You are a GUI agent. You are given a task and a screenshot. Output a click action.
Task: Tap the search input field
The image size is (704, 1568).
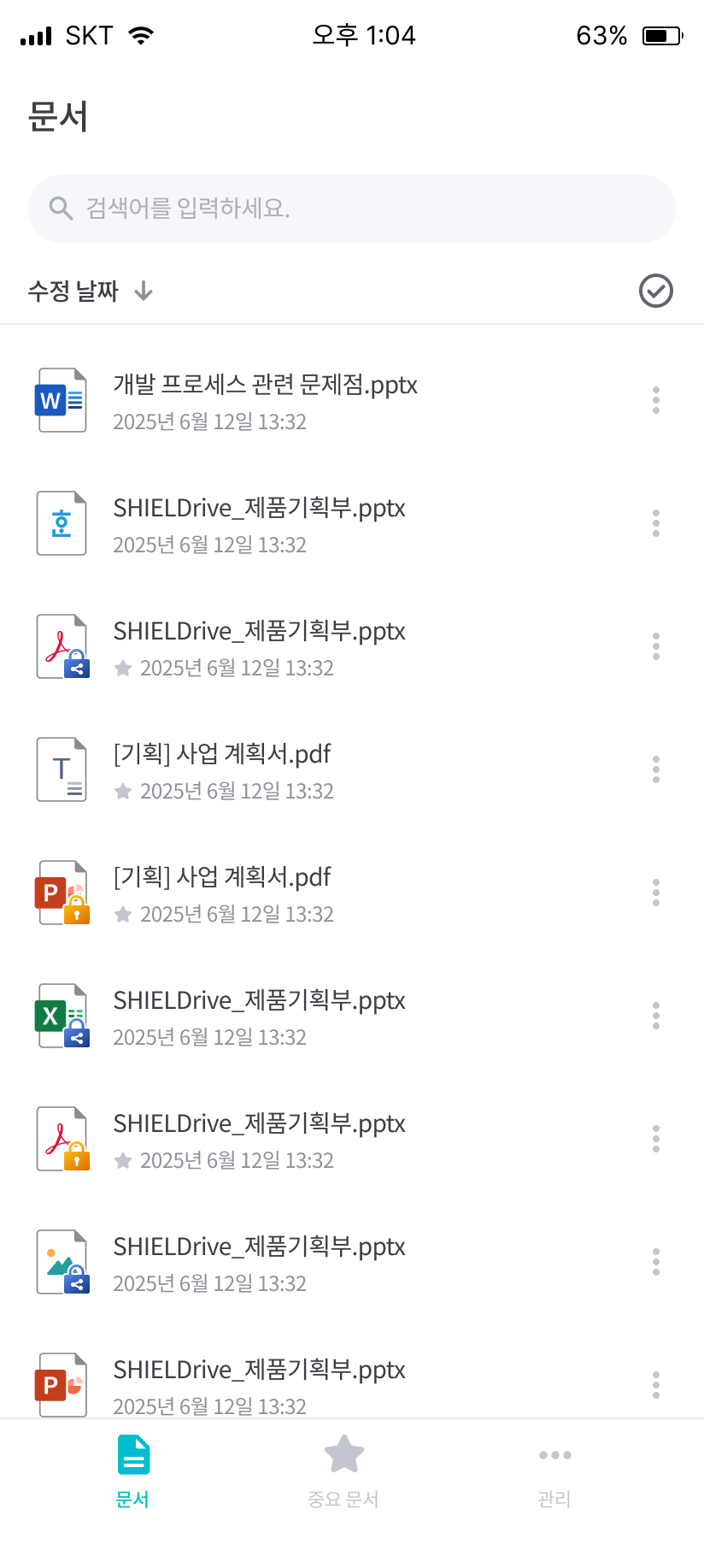pyautogui.click(x=352, y=207)
